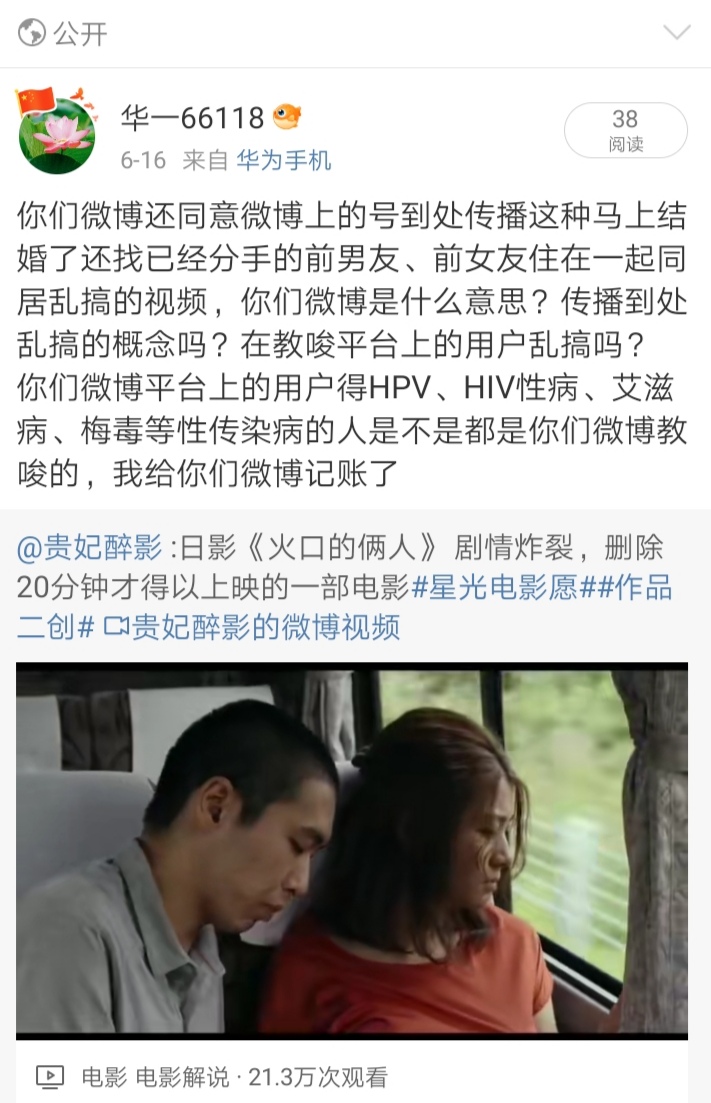Image resolution: width=711 pixels, height=1103 pixels.
Task: View the 38 阅读 read count button
Action: [x=625, y=130]
